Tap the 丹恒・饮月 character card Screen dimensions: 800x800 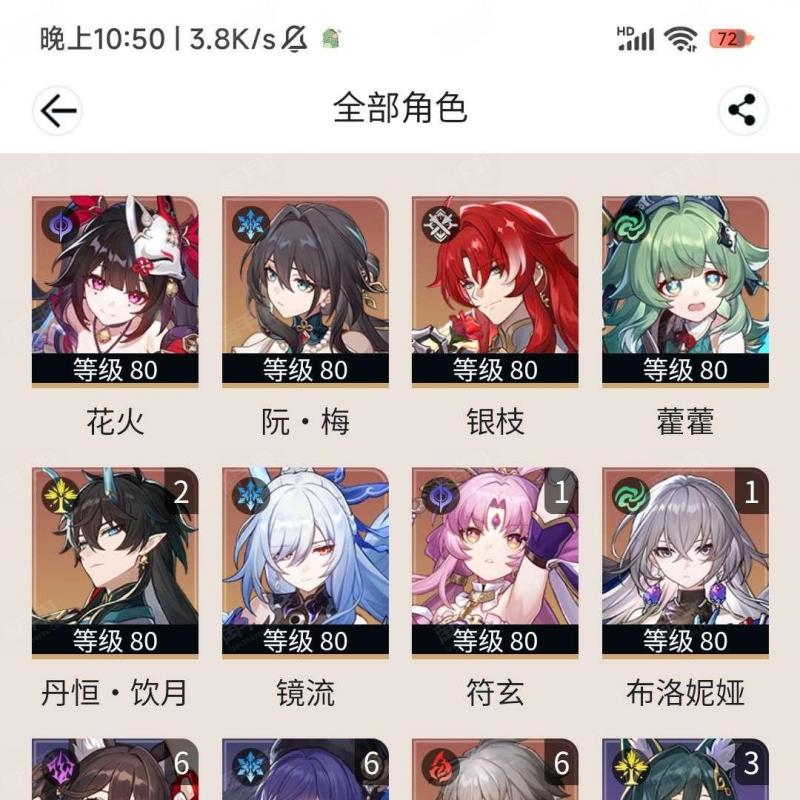[x=115, y=562]
